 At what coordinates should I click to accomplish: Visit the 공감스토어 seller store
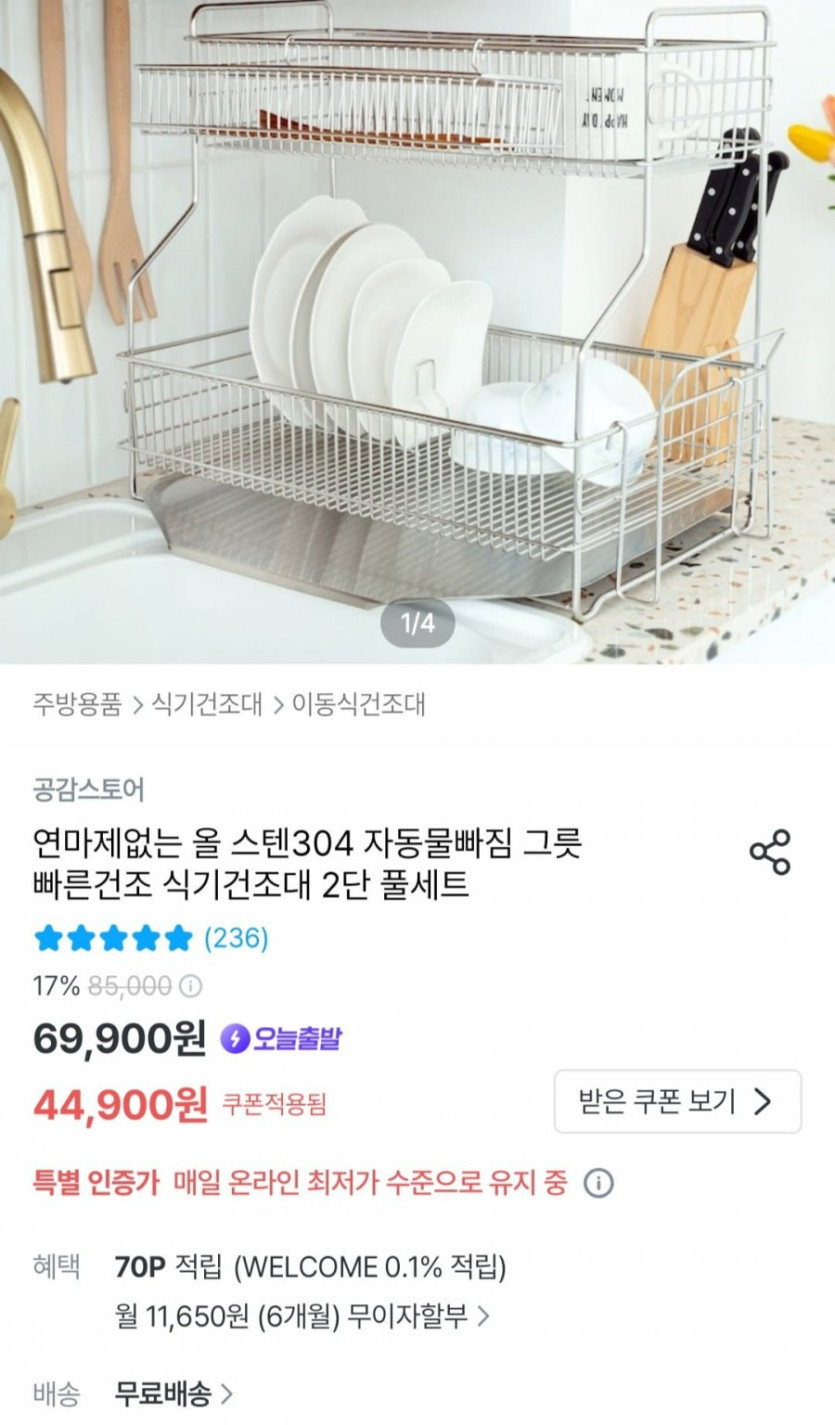click(x=88, y=789)
